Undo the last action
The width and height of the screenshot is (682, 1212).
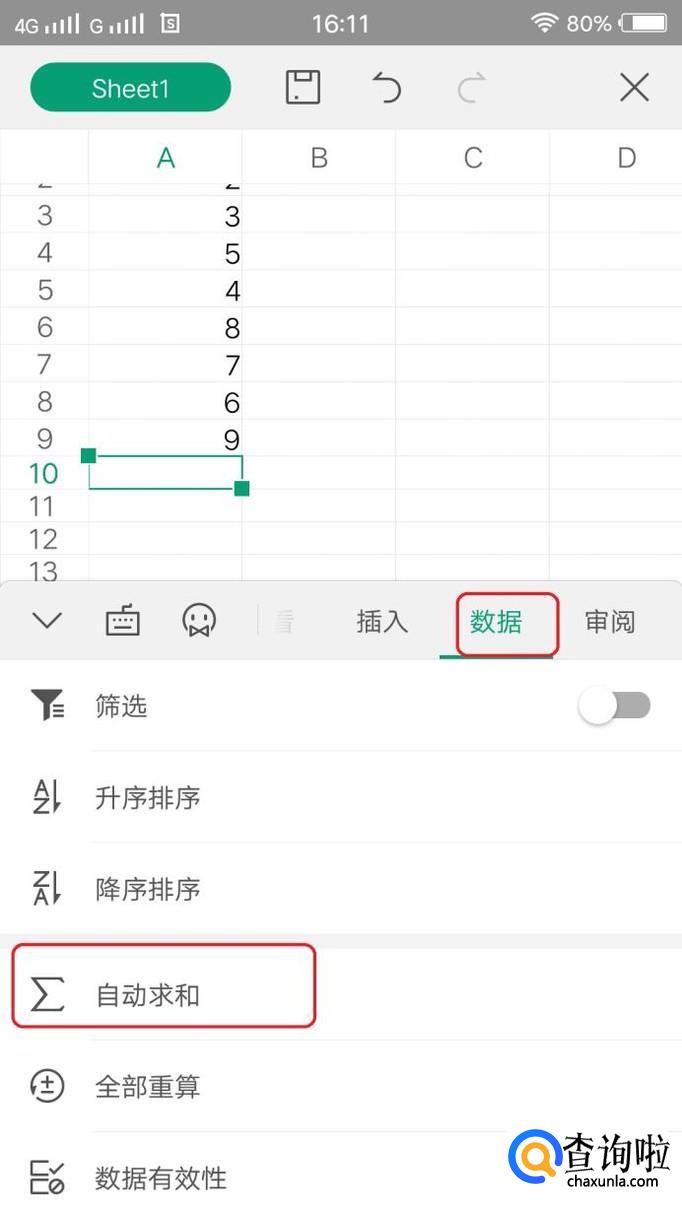(386, 88)
